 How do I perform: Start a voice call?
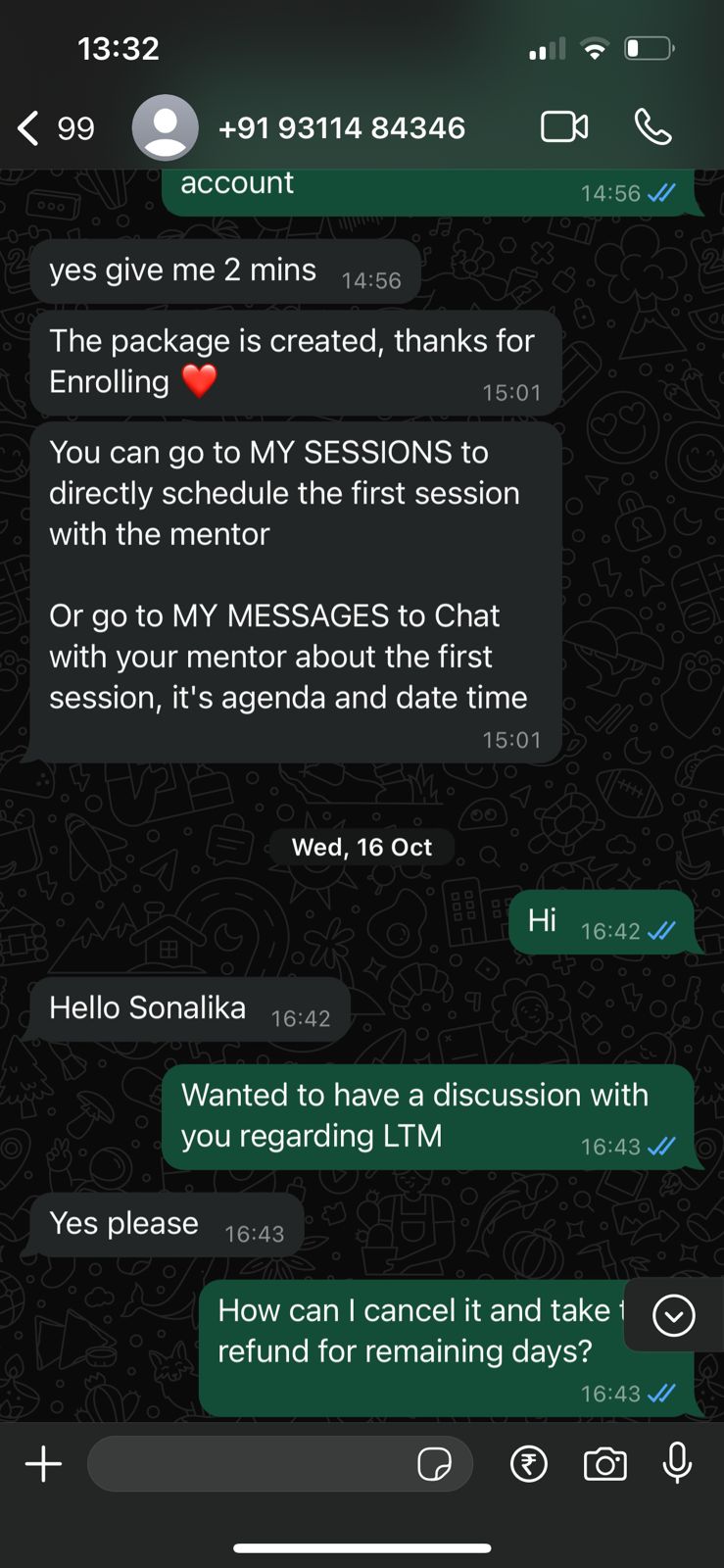point(652,127)
